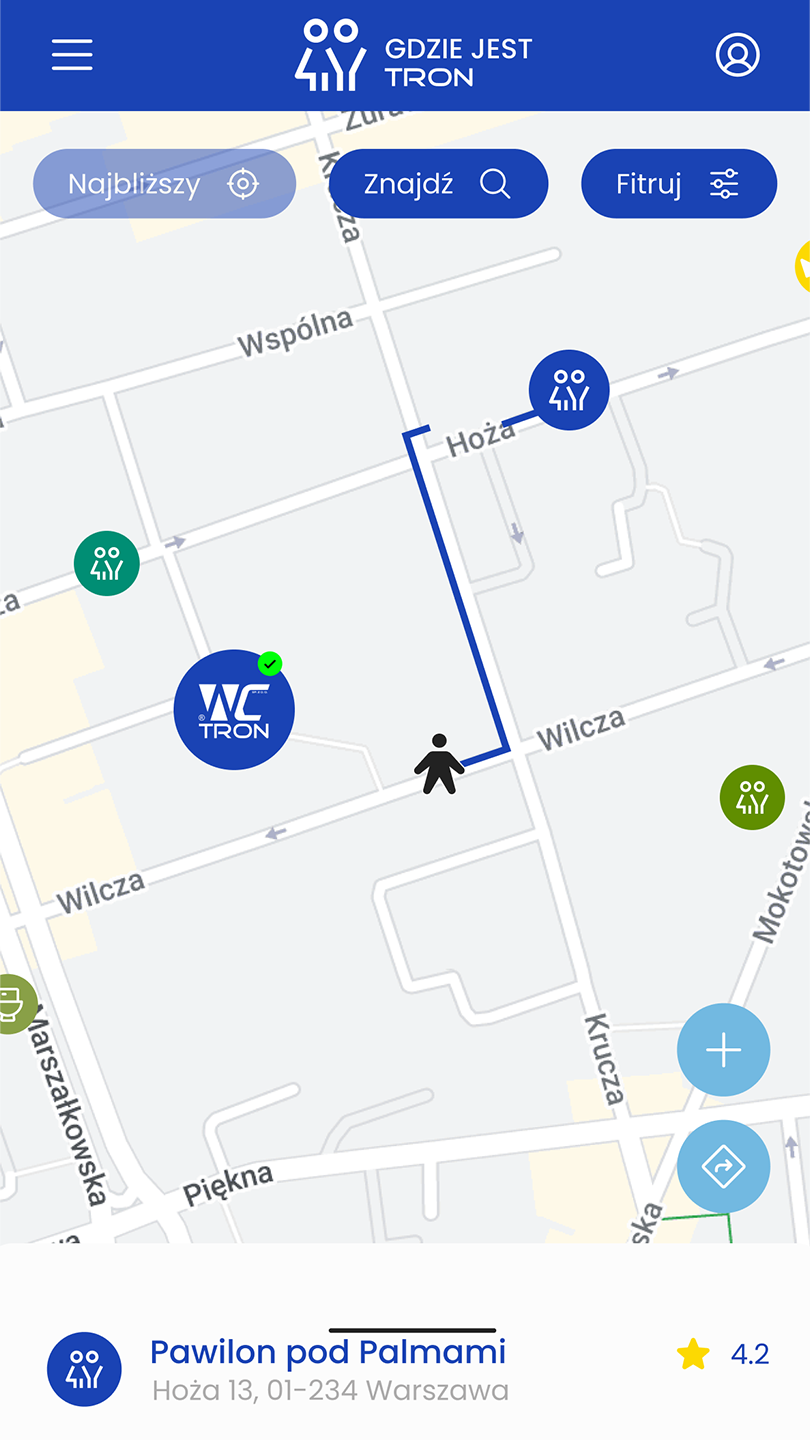Viewport: 810px width, 1440px height.
Task: Open the Znajdź search button
Action: [438, 184]
